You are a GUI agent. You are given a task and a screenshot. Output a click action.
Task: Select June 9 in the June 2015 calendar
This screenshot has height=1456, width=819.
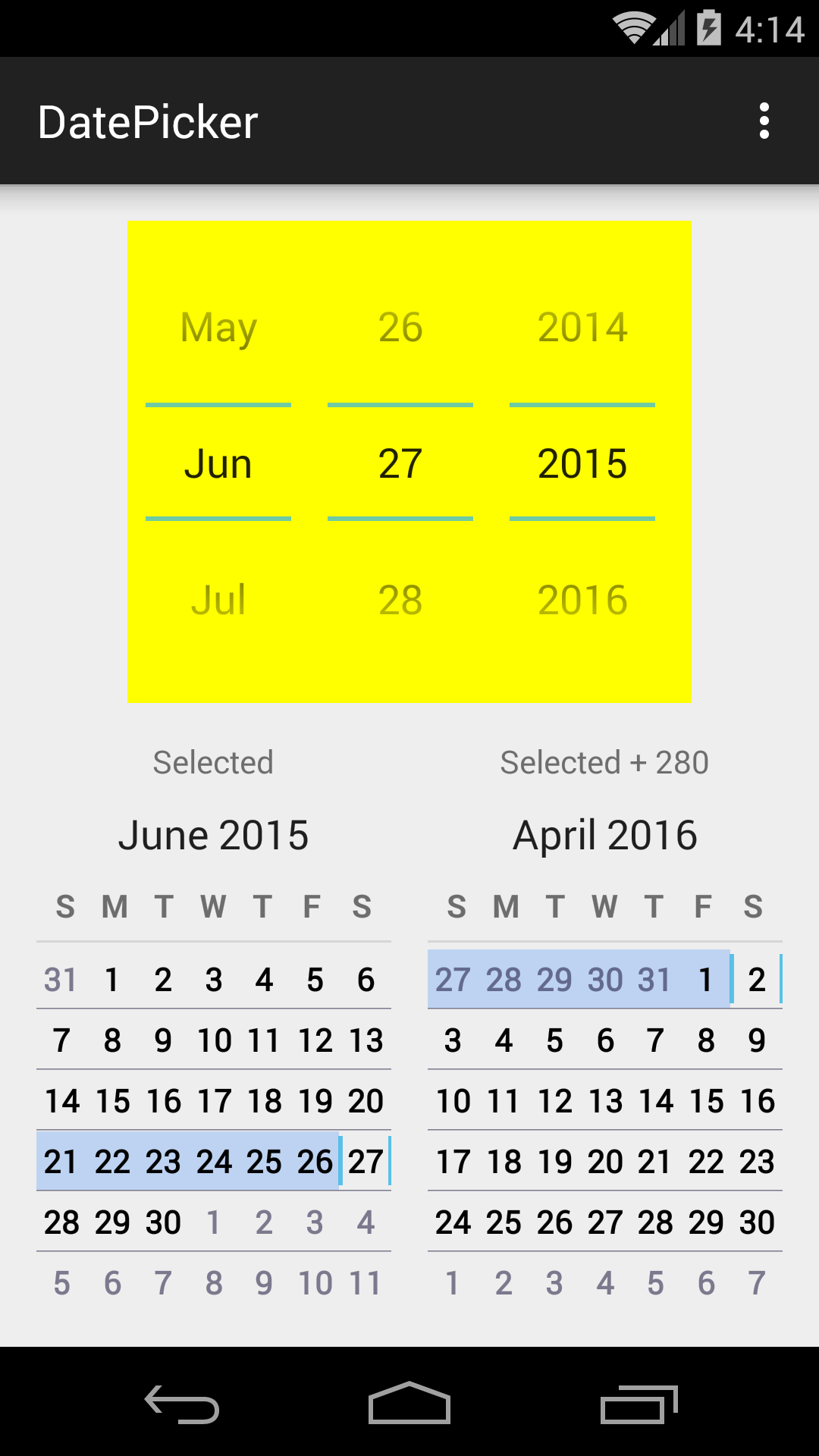tap(163, 1040)
